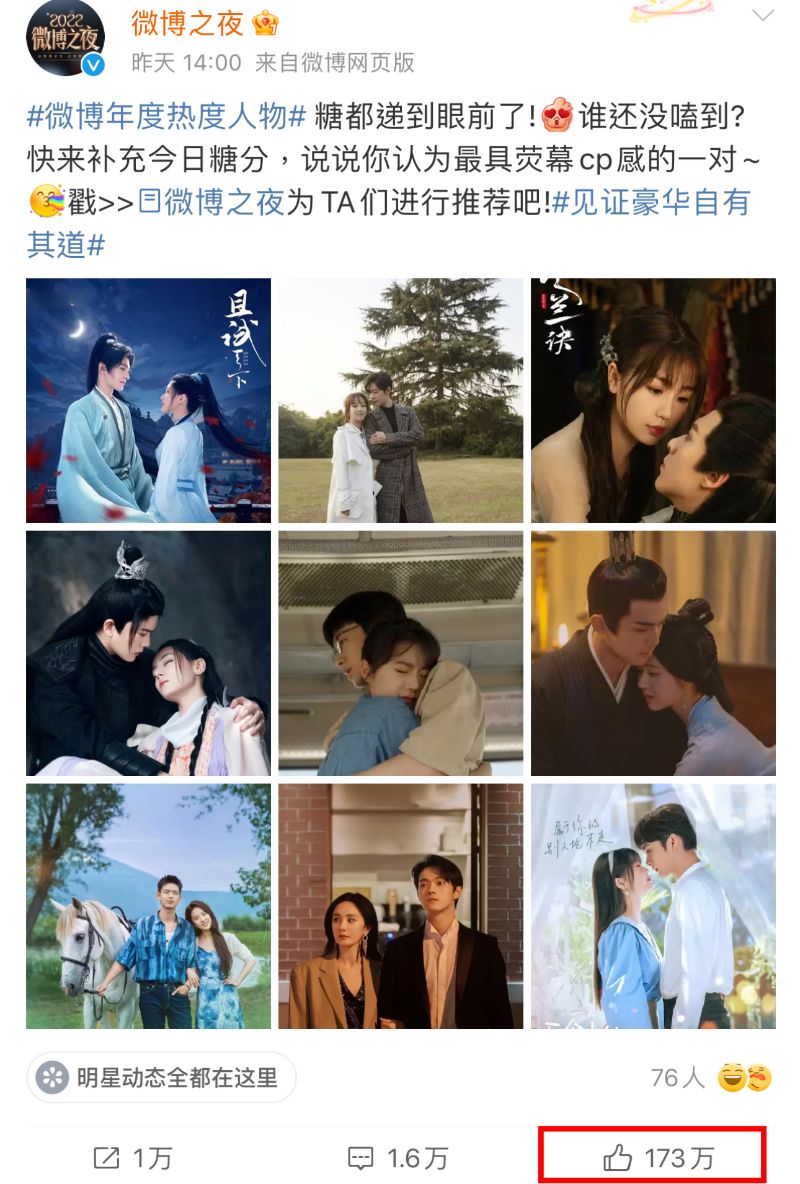This screenshot has width=800, height=1184.
Task: View the 且试天下 poster image
Action: pos(148,400)
